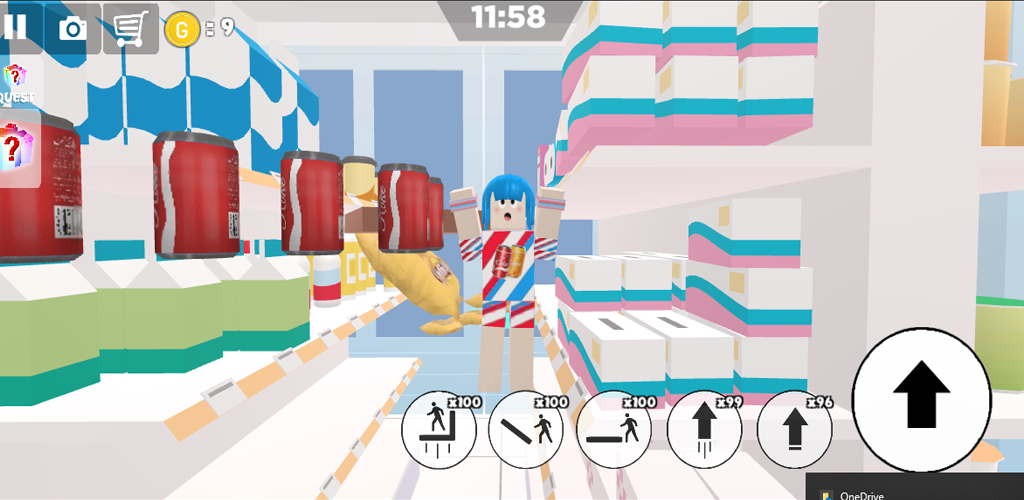Place a flat platform item (x100)
This screenshot has height=500, width=1024.
[614, 429]
